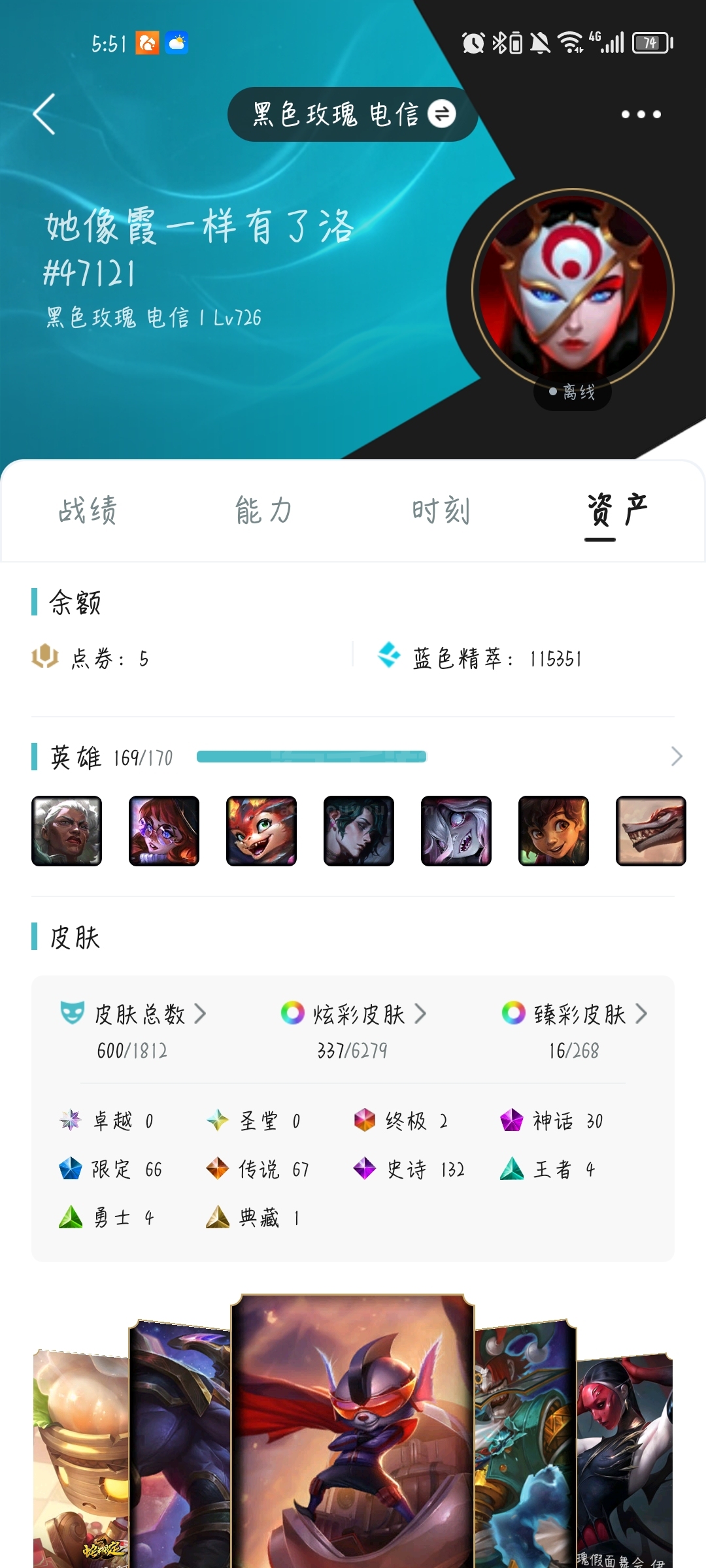Open 臻彩皮肤 details
The image size is (706, 1568).
575,1014
